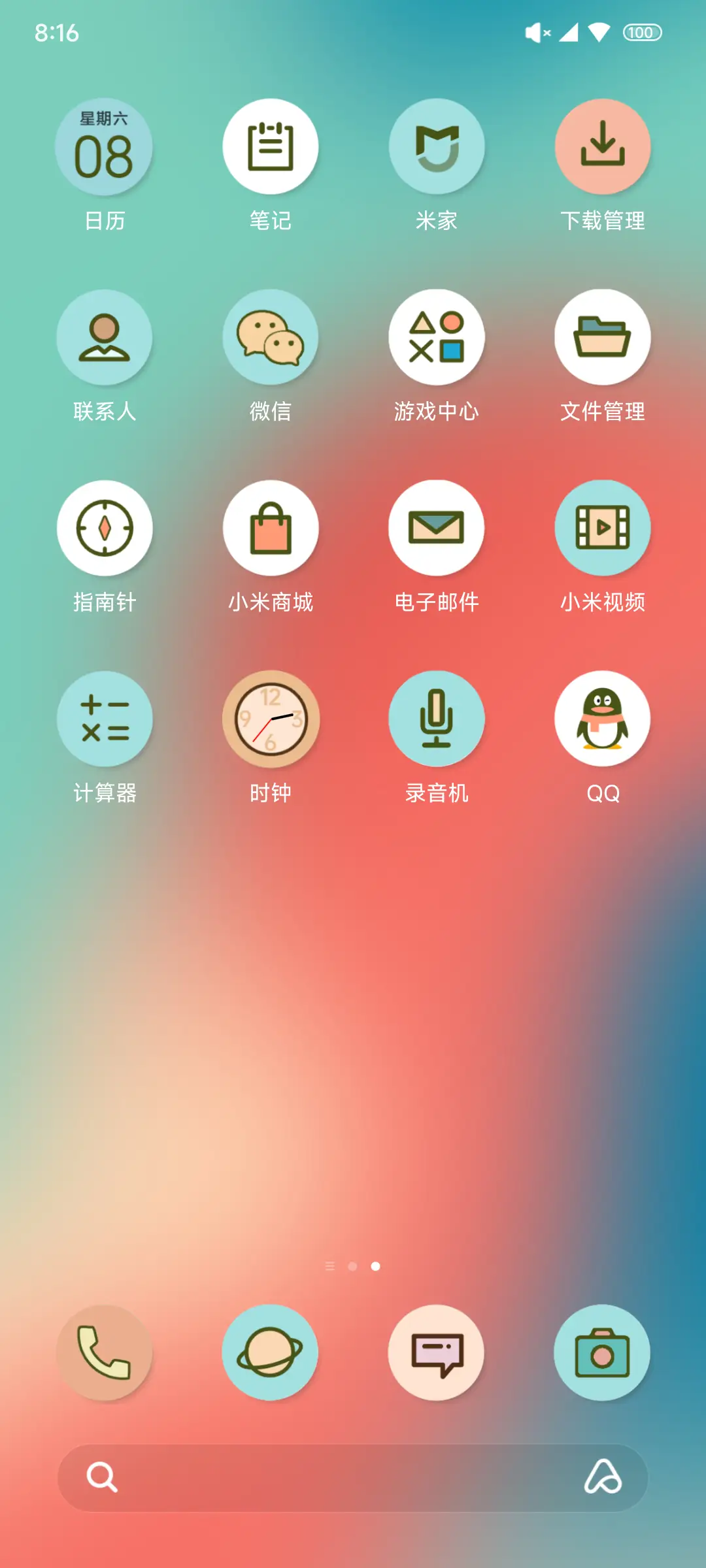The image size is (706, 1568).
Task: Launch 微信 WeChat
Action: click(x=271, y=337)
